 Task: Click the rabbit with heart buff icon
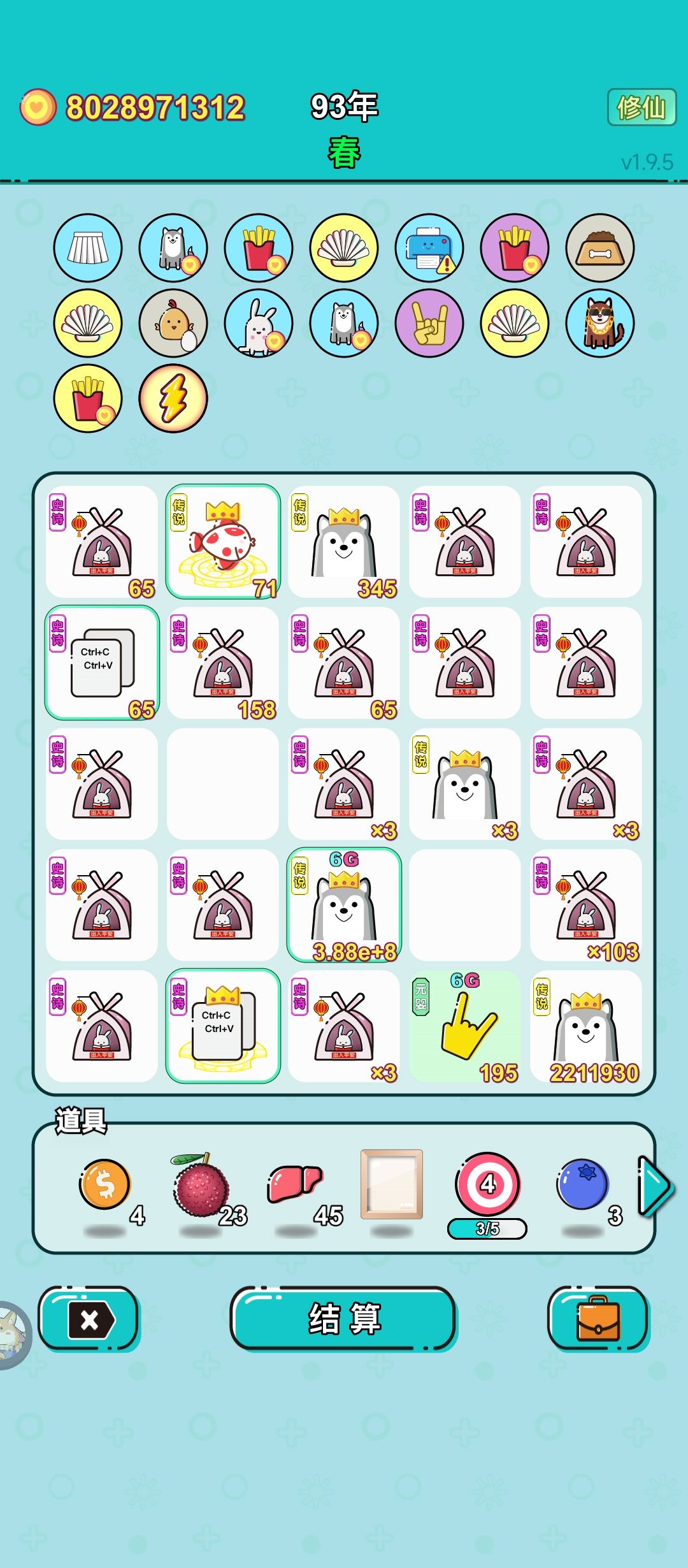[x=259, y=323]
